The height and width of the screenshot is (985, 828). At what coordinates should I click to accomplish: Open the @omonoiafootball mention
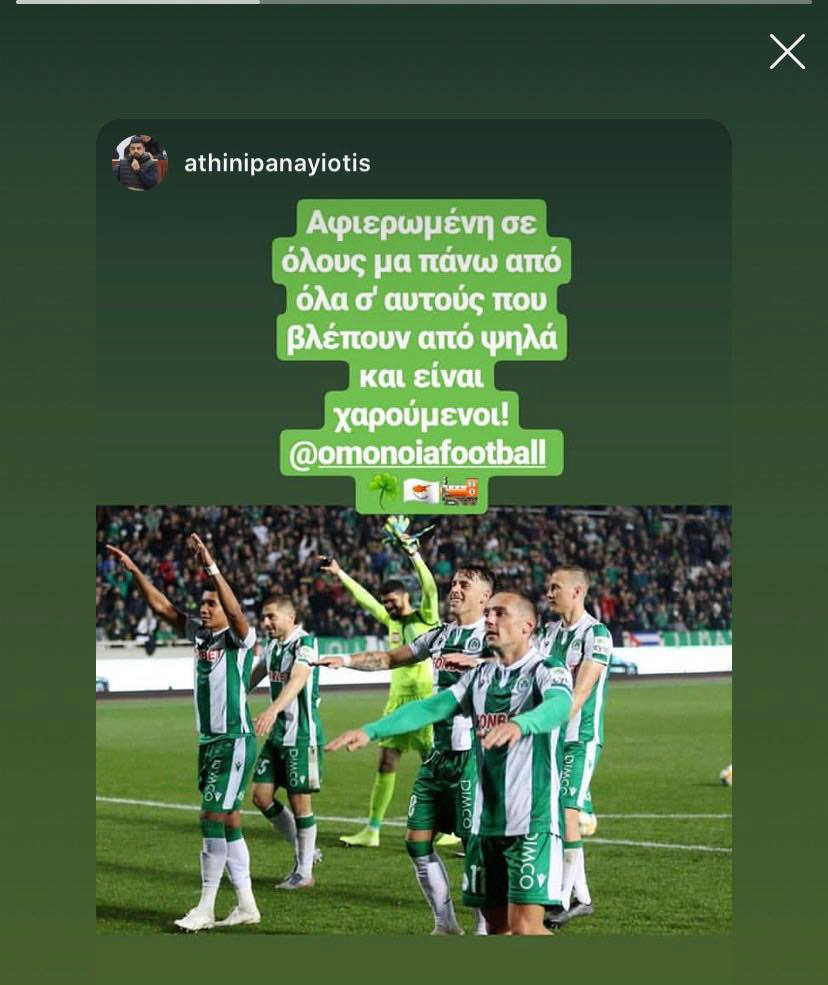click(420, 453)
